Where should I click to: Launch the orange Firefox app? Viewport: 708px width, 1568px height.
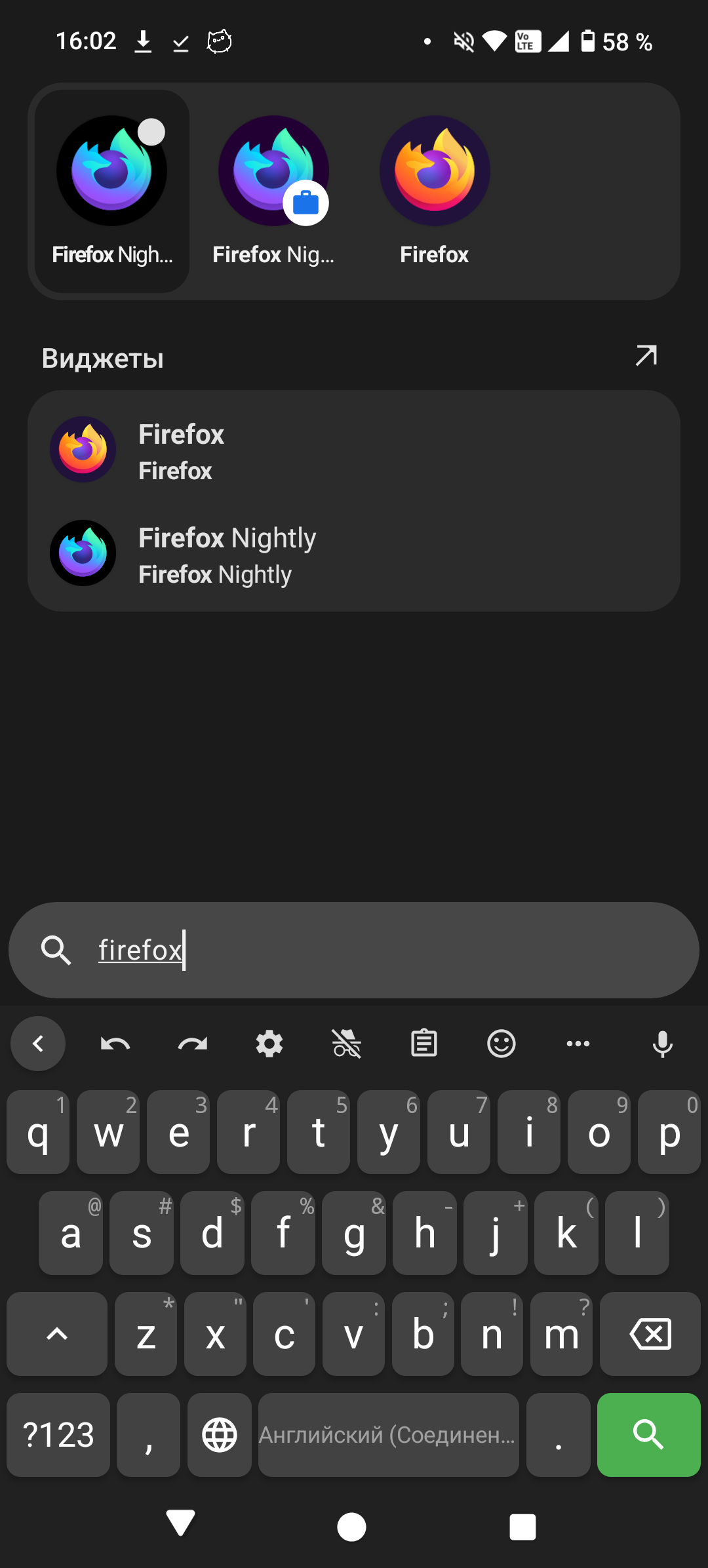pyautogui.click(x=435, y=190)
